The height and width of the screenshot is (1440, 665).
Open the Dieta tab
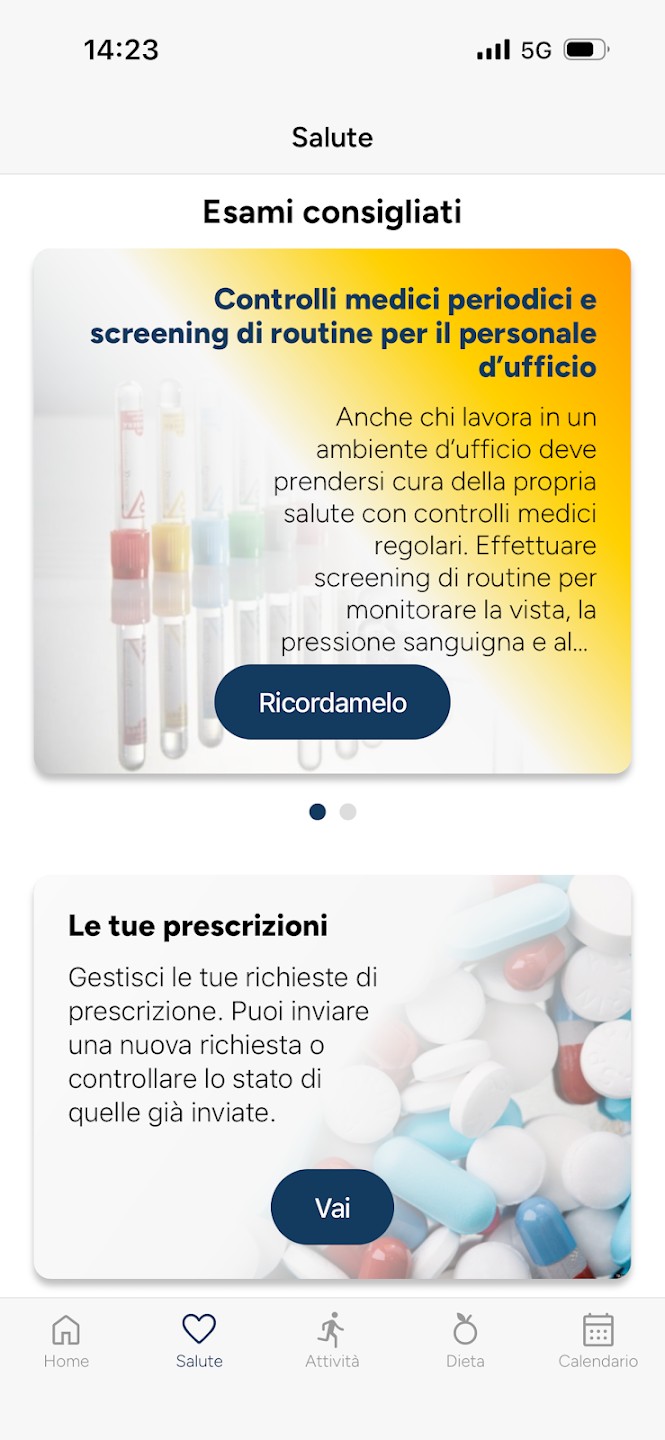click(465, 1341)
